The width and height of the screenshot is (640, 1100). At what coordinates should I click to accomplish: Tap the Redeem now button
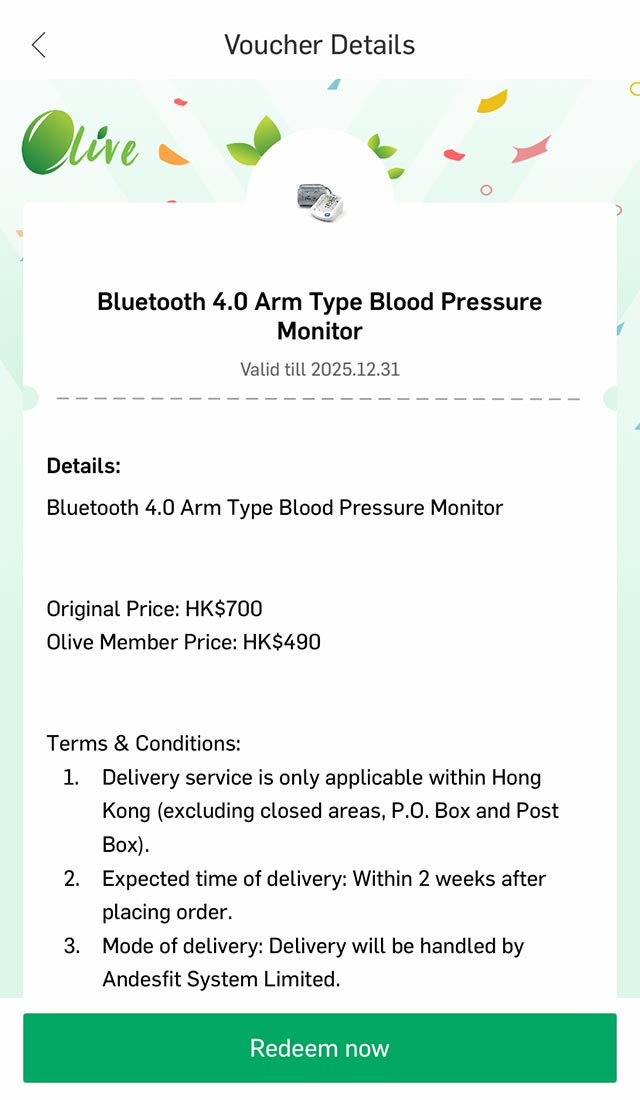tap(319, 1047)
